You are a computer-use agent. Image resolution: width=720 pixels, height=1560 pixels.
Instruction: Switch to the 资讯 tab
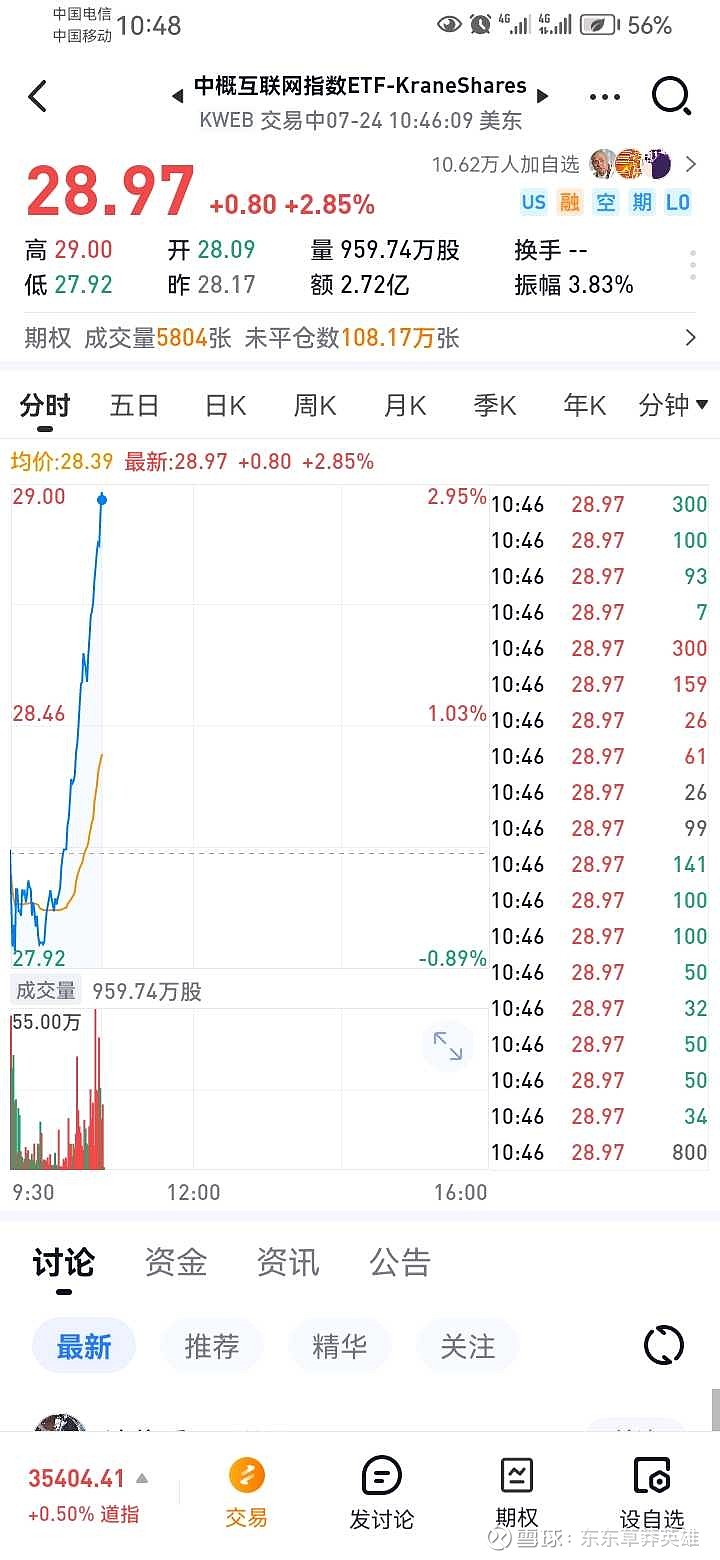pos(288,1262)
